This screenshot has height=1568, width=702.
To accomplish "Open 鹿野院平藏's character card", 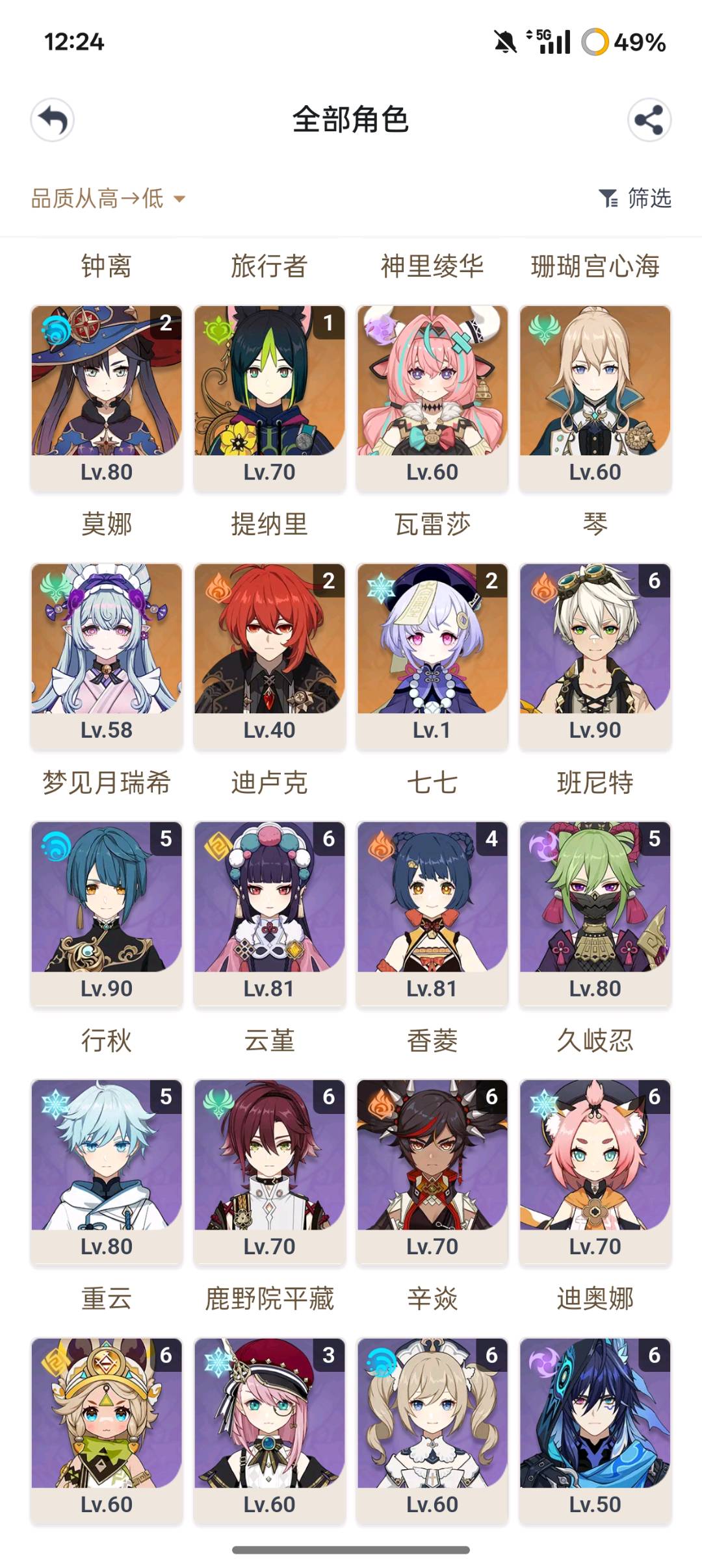I will pyautogui.click(x=269, y=1170).
